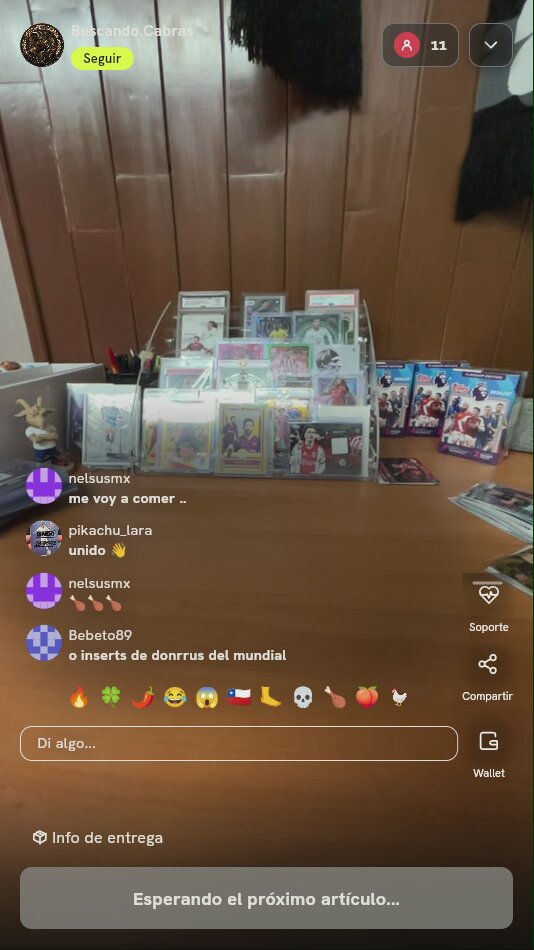Open Info de entrega details

pos(98,838)
